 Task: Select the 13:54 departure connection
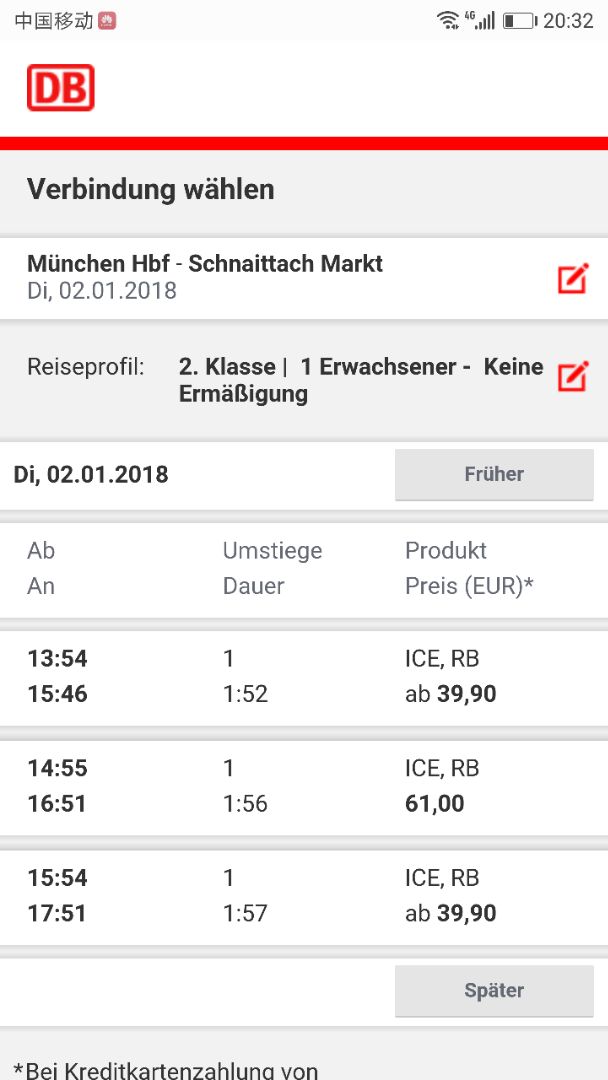pyautogui.click(x=304, y=676)
